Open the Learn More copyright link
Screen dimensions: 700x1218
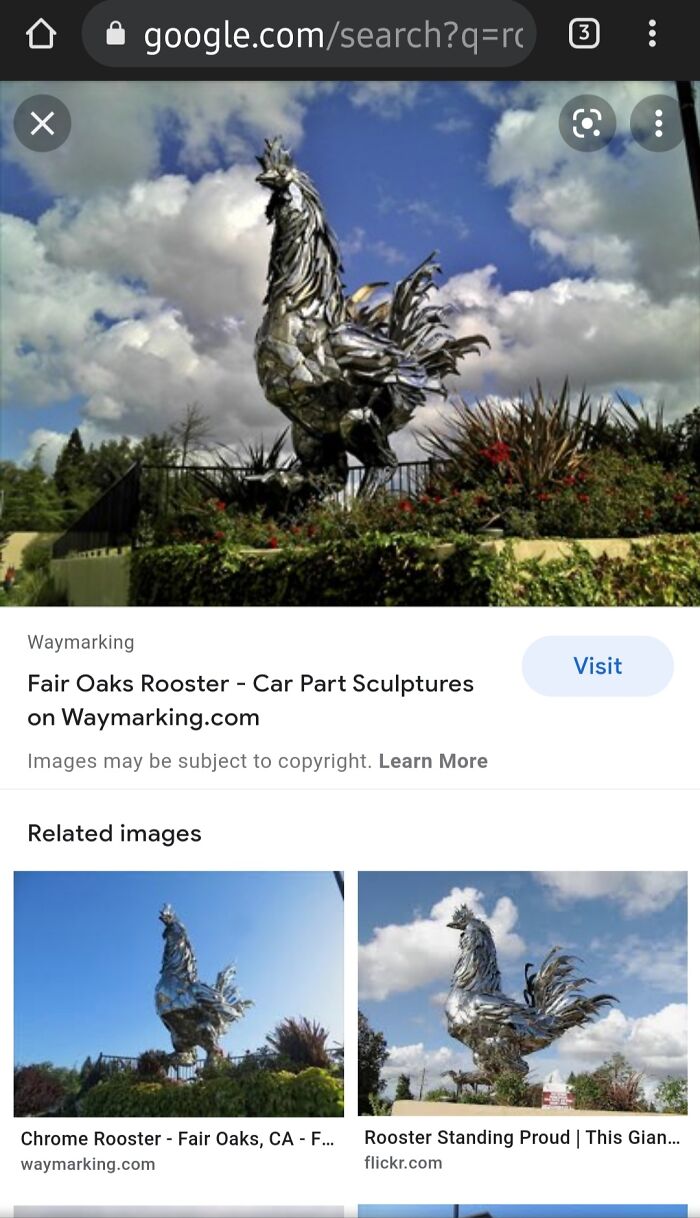[x=433, y=761]
